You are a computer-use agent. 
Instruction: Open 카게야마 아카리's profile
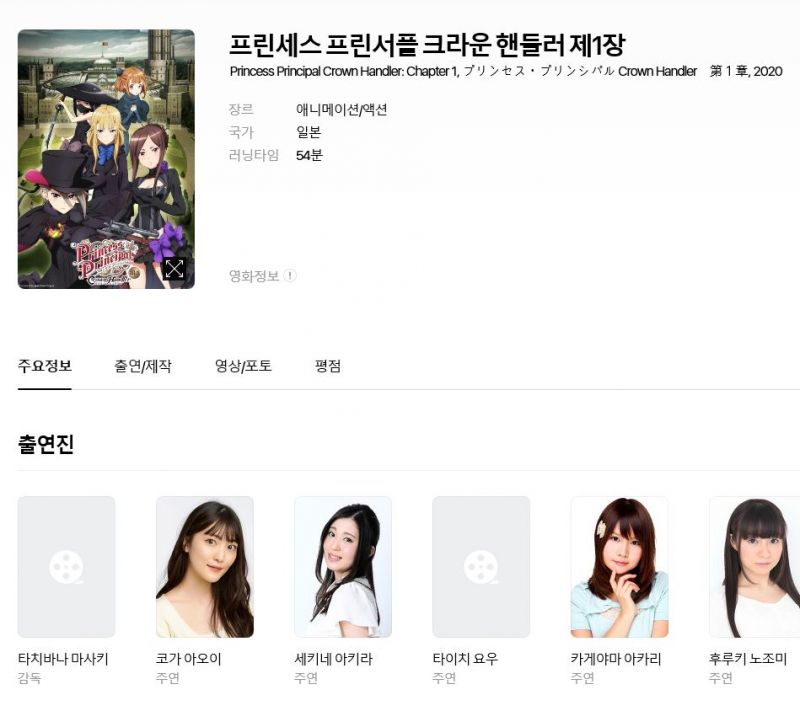[618, 567]
